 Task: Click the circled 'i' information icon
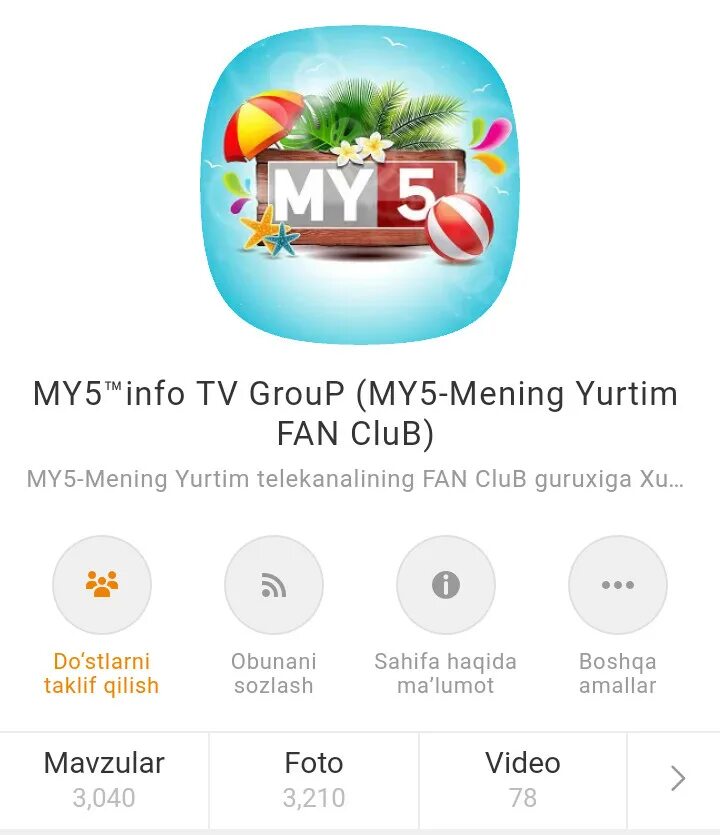[x=447, y=585]
